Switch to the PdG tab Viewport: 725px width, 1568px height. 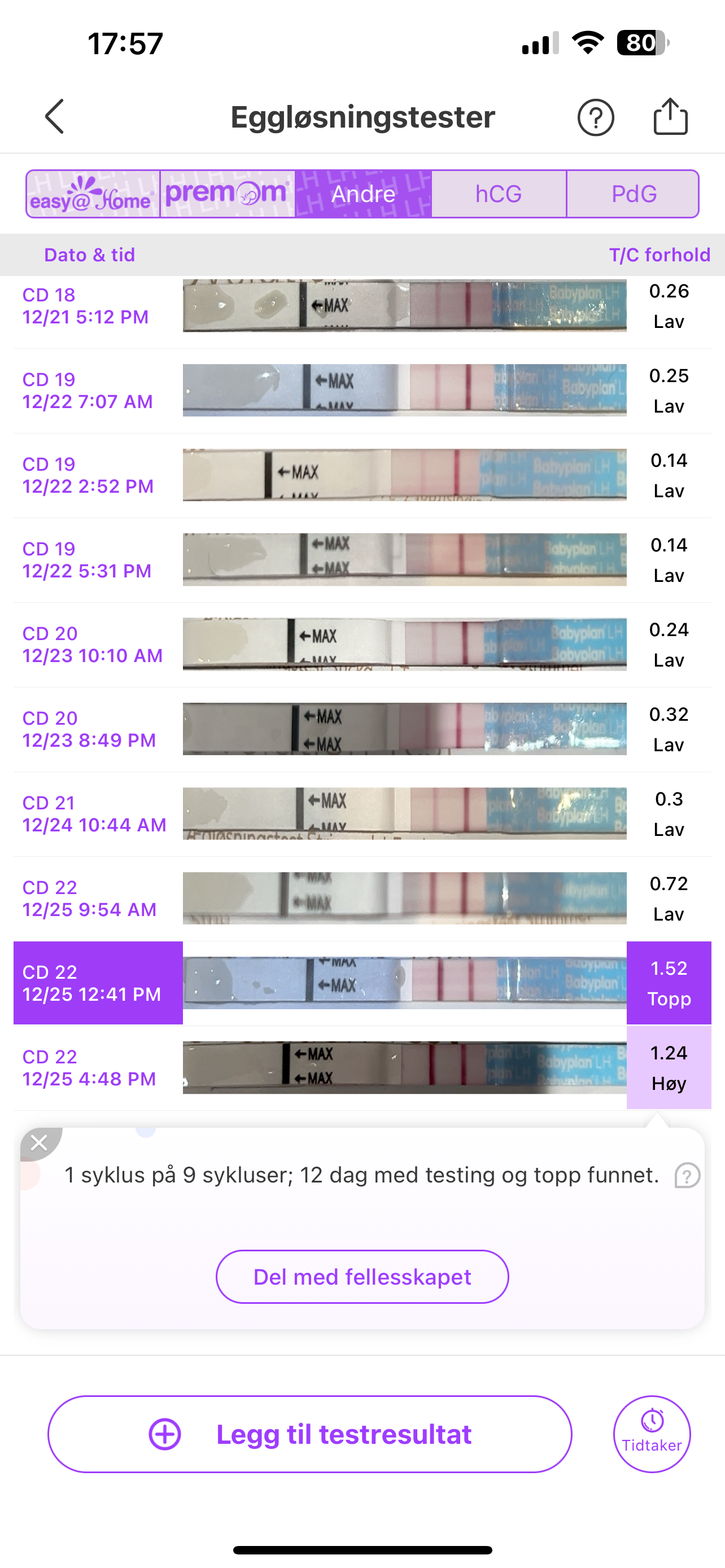(633, 194)
